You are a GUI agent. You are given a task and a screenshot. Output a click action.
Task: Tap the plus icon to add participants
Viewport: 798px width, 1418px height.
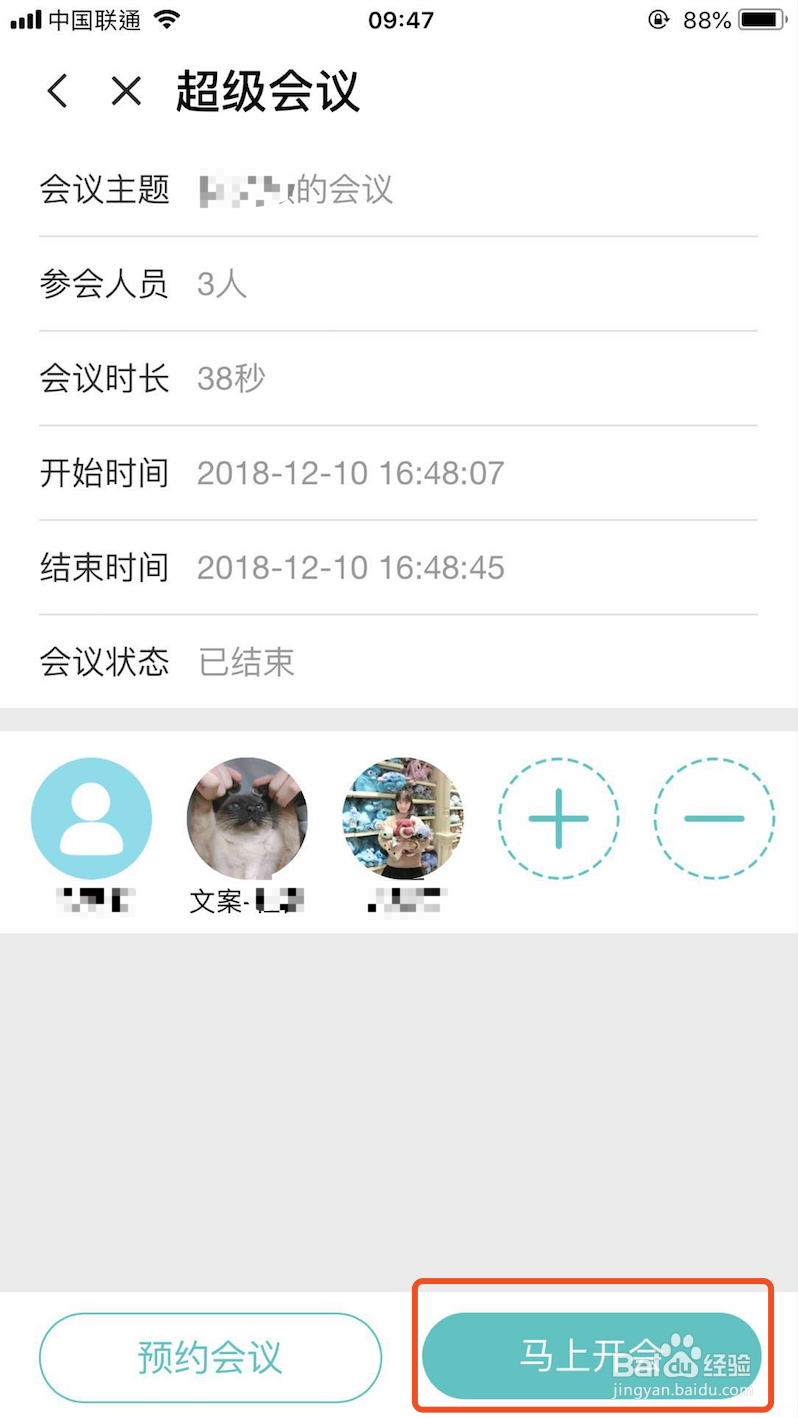click(558, 817)
